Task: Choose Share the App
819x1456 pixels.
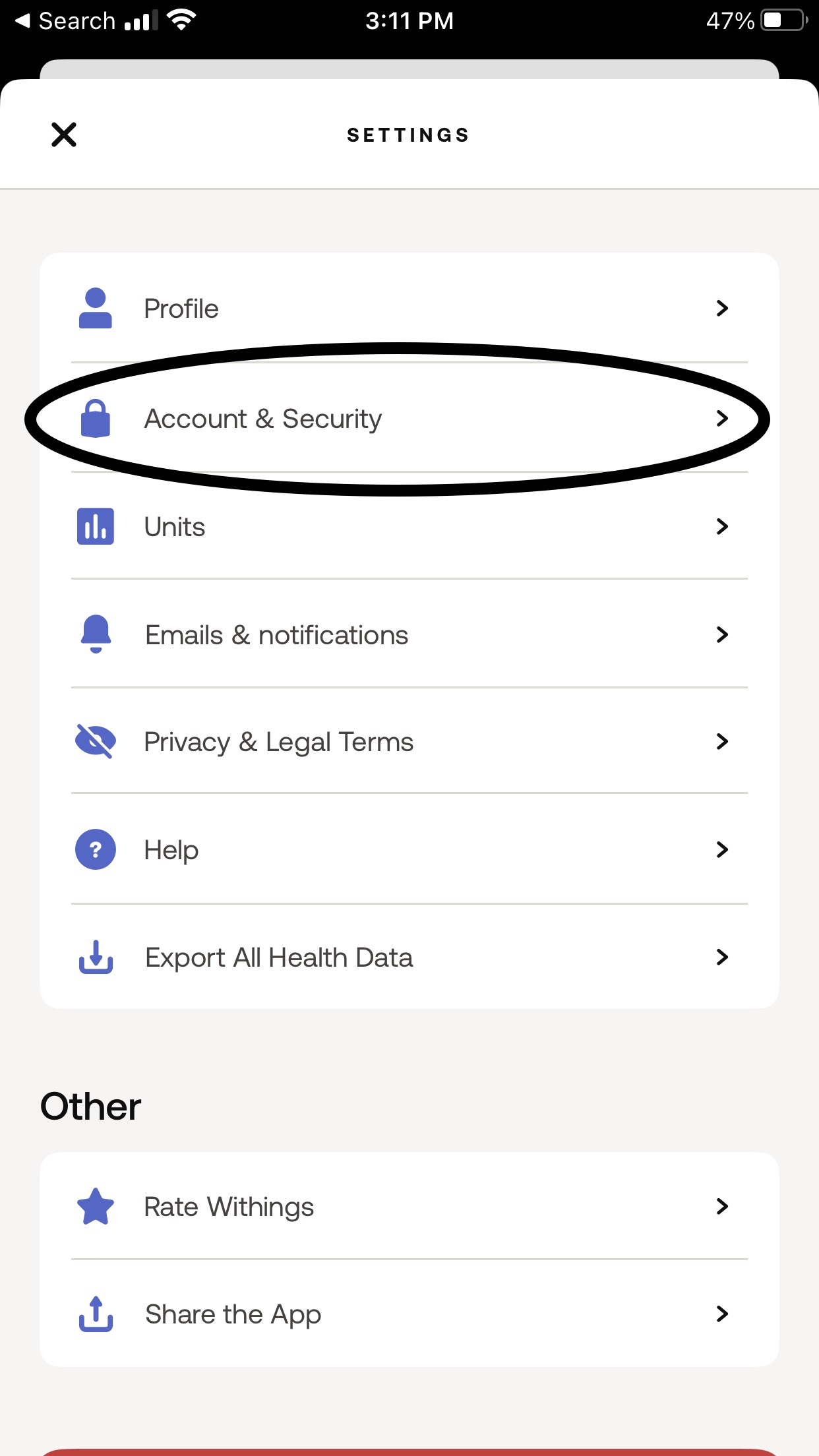Action: point(409,1314)
